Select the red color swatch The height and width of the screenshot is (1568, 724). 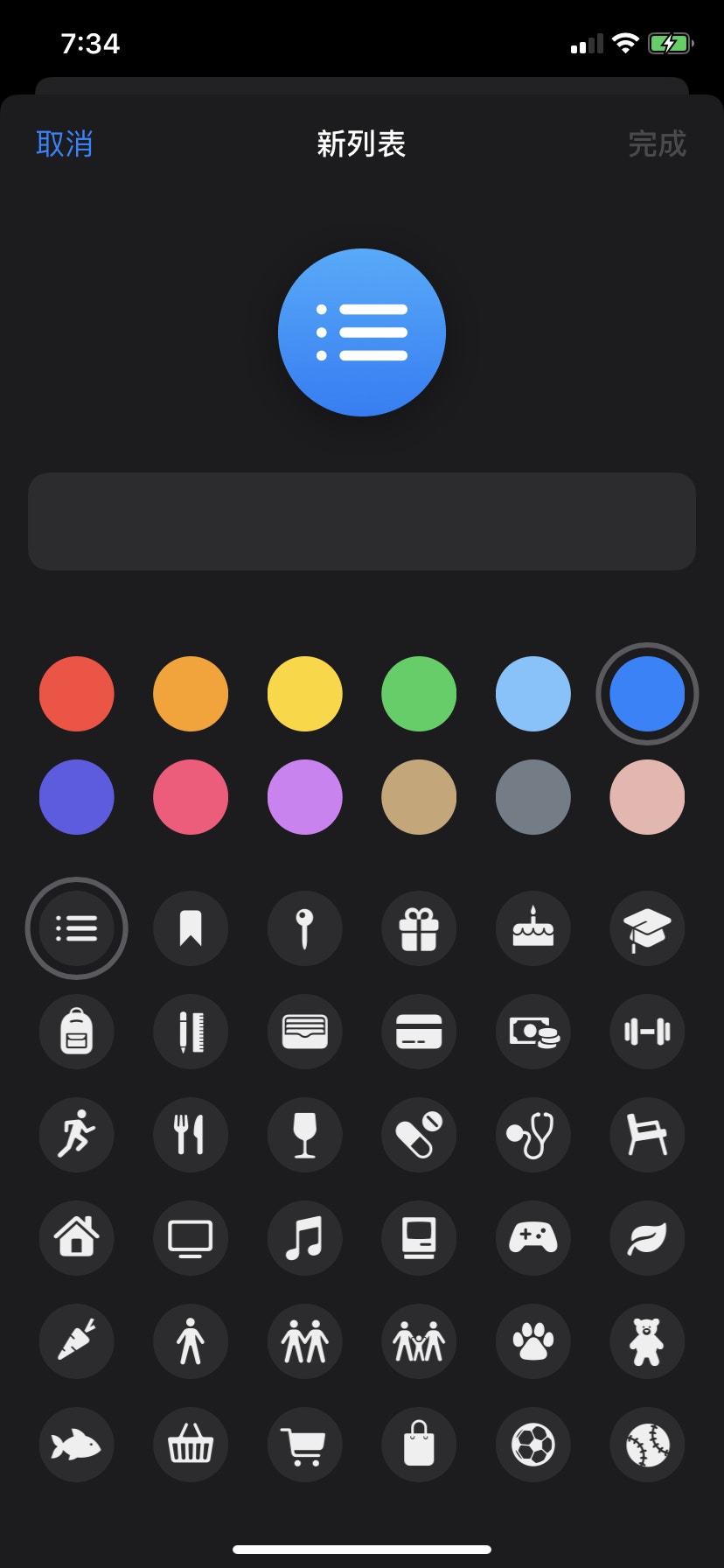click(x=77, y=694)
